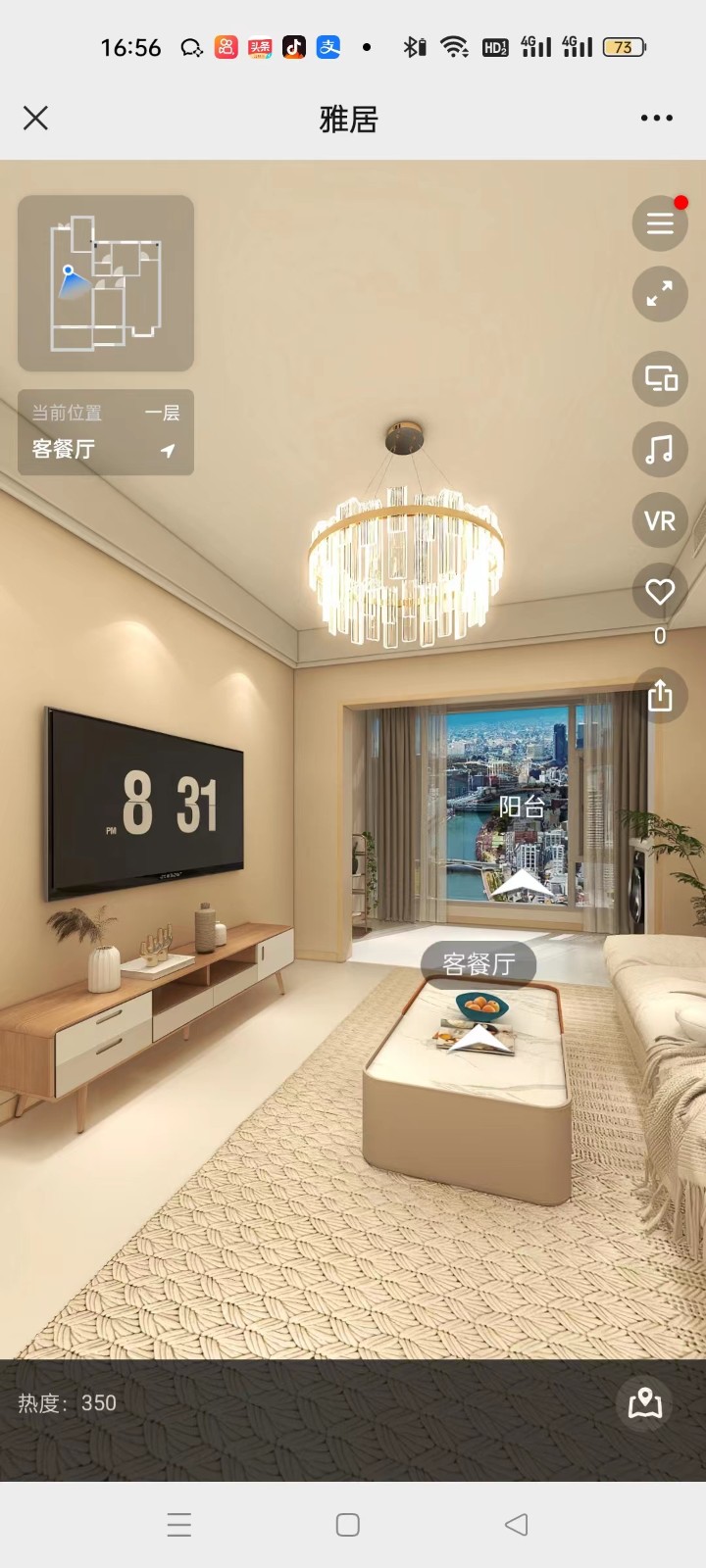Move to the 客餐厅 hotspot arrow
The height and width of the screenshot is (1568, 706).
(479, 1038)
